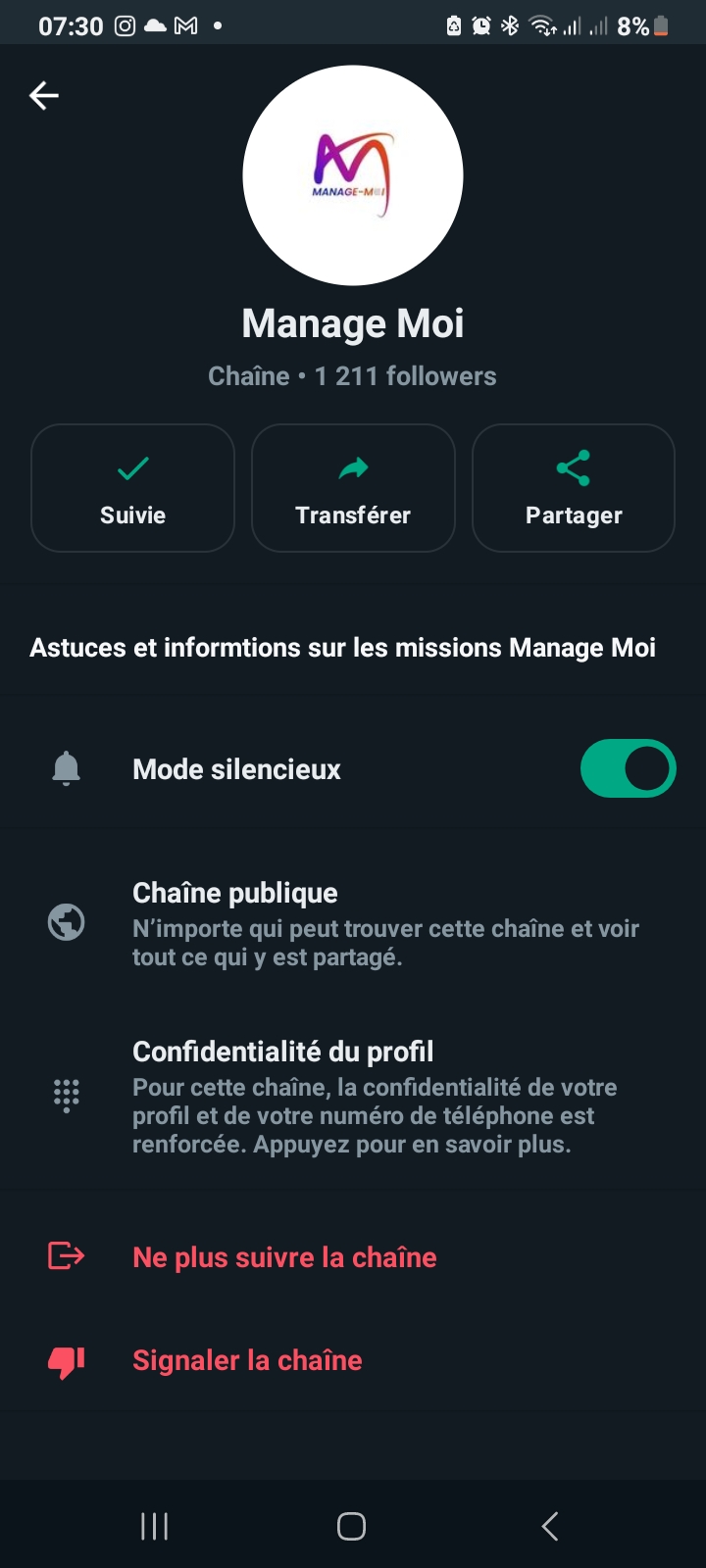Disable the Mode silencieux switch

pos(628,768)
